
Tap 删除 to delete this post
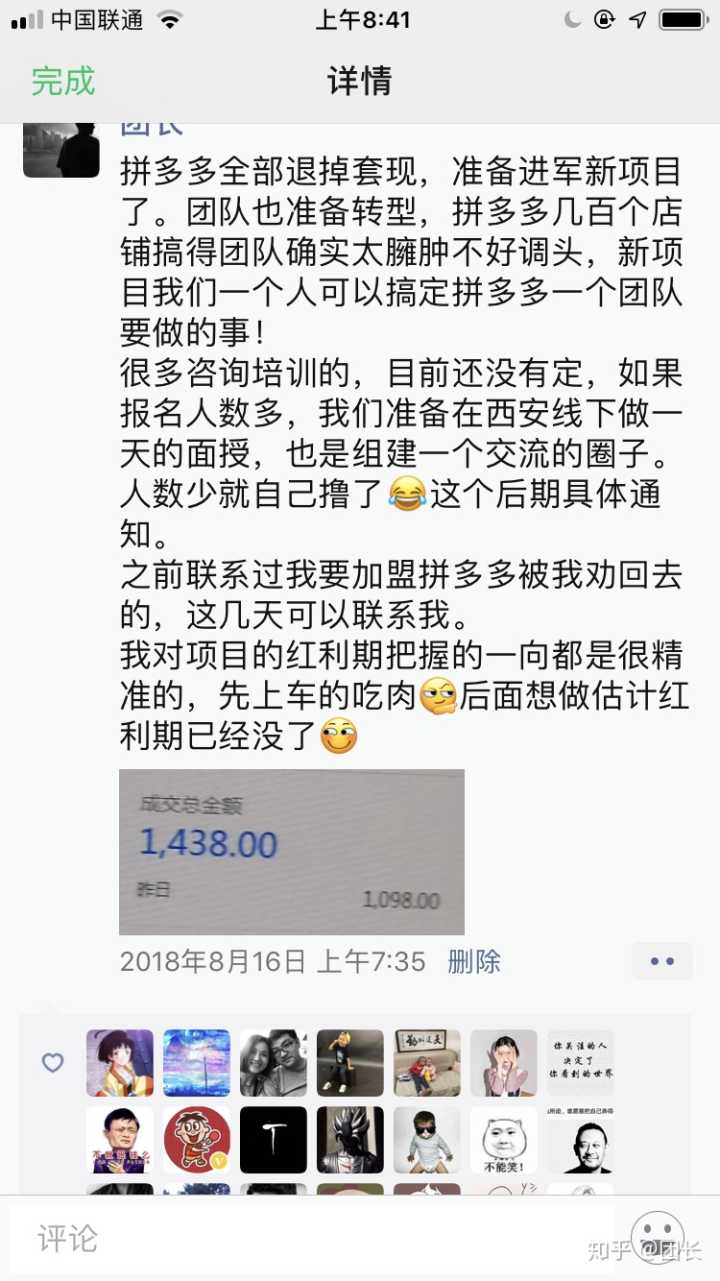point(474,962)
